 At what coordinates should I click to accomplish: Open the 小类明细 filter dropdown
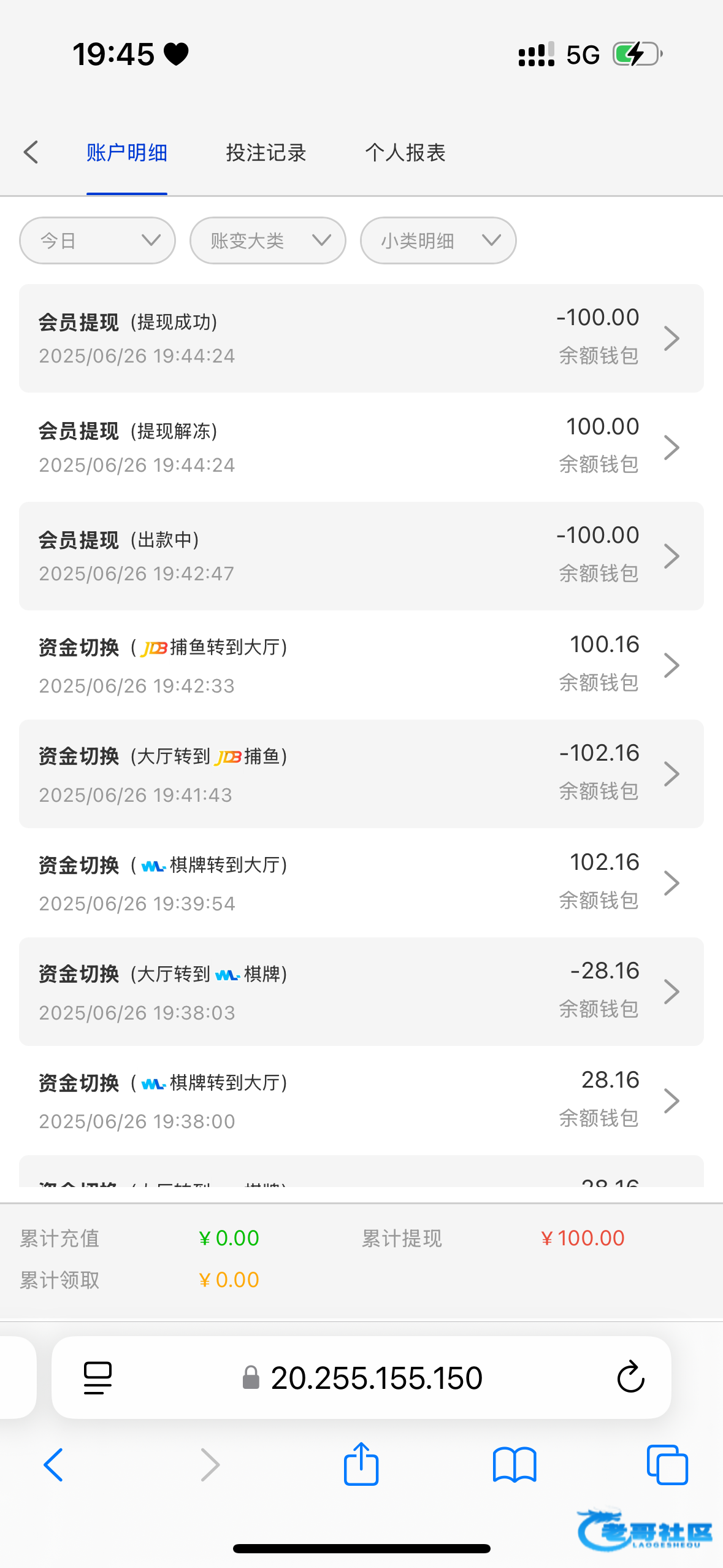pyautogui.click(x=438, y=240)
